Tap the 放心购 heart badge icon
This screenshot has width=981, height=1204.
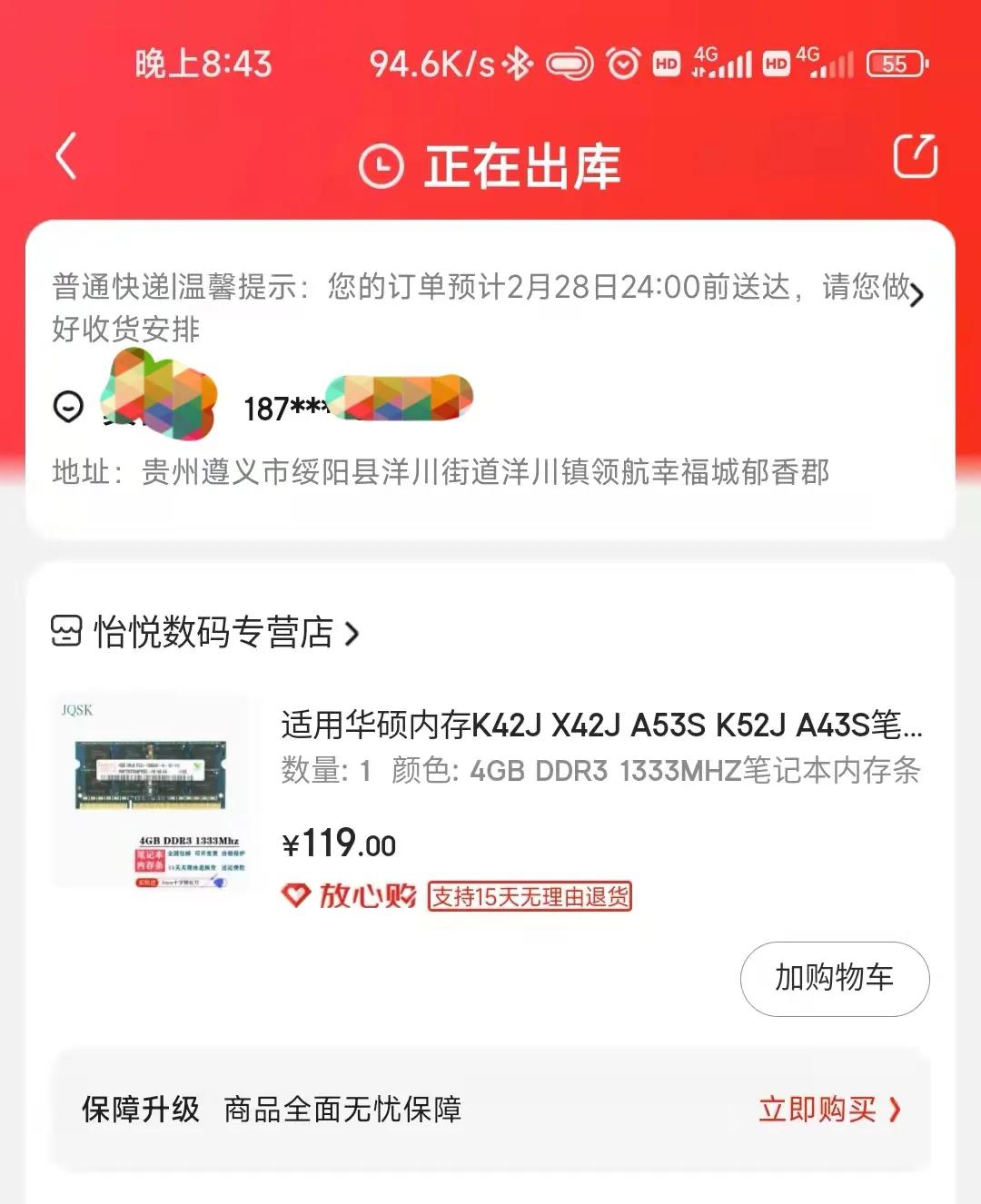pos(295,897)
